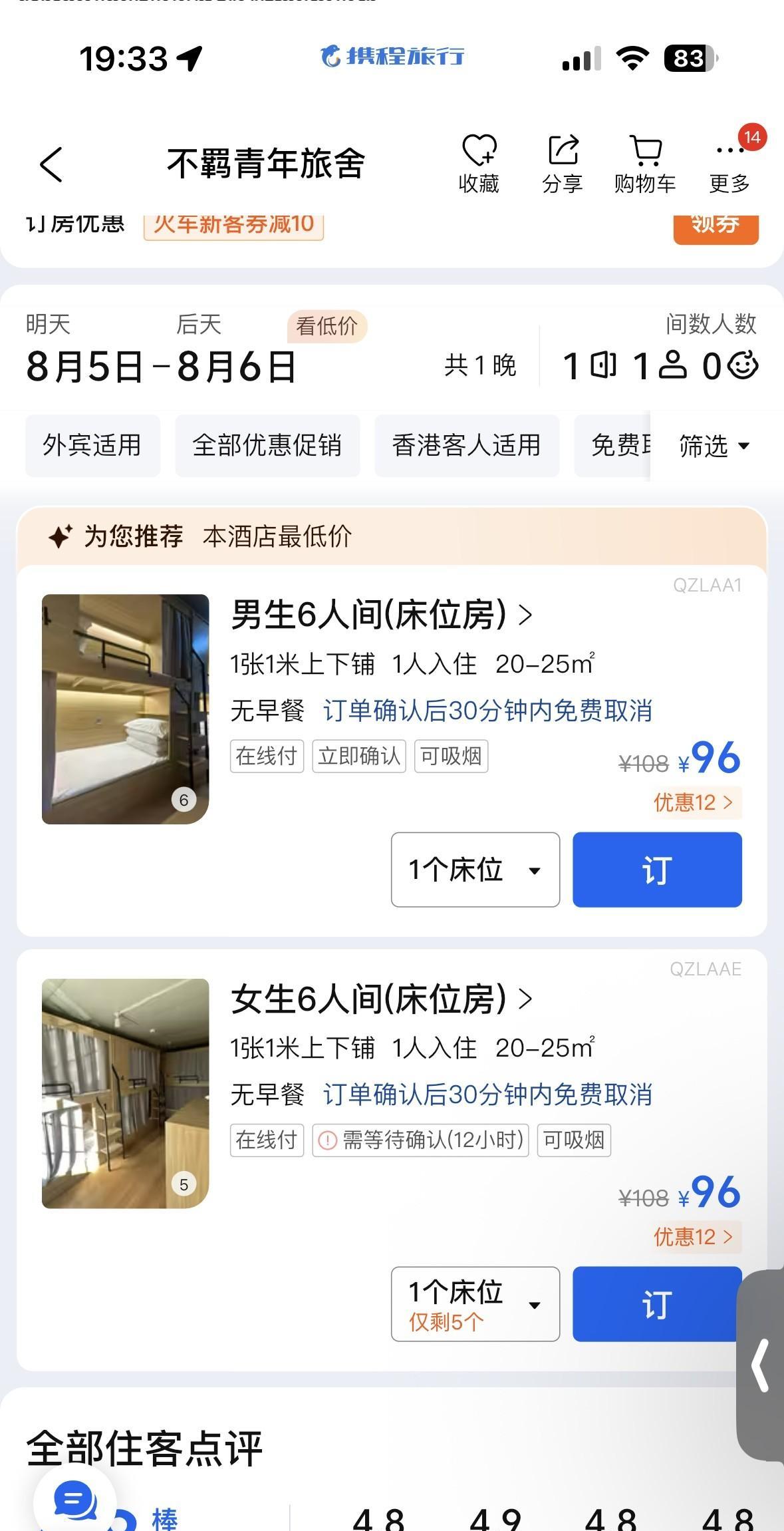Share this hostel via 分享
This screenshot has width=784, height=1531.
(x=563, y=163)
